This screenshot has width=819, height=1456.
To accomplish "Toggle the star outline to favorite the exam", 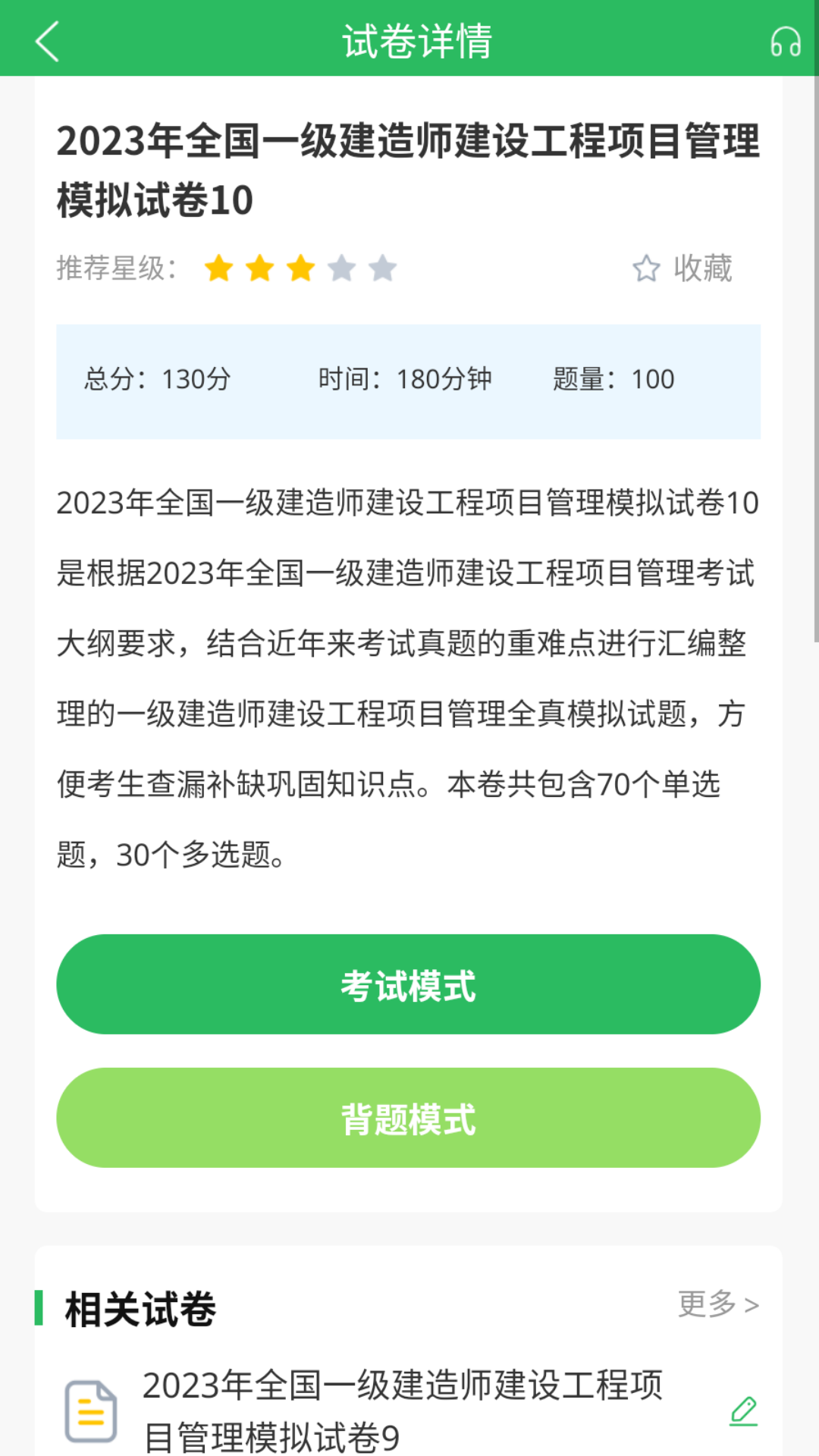I will coord(646,268).
